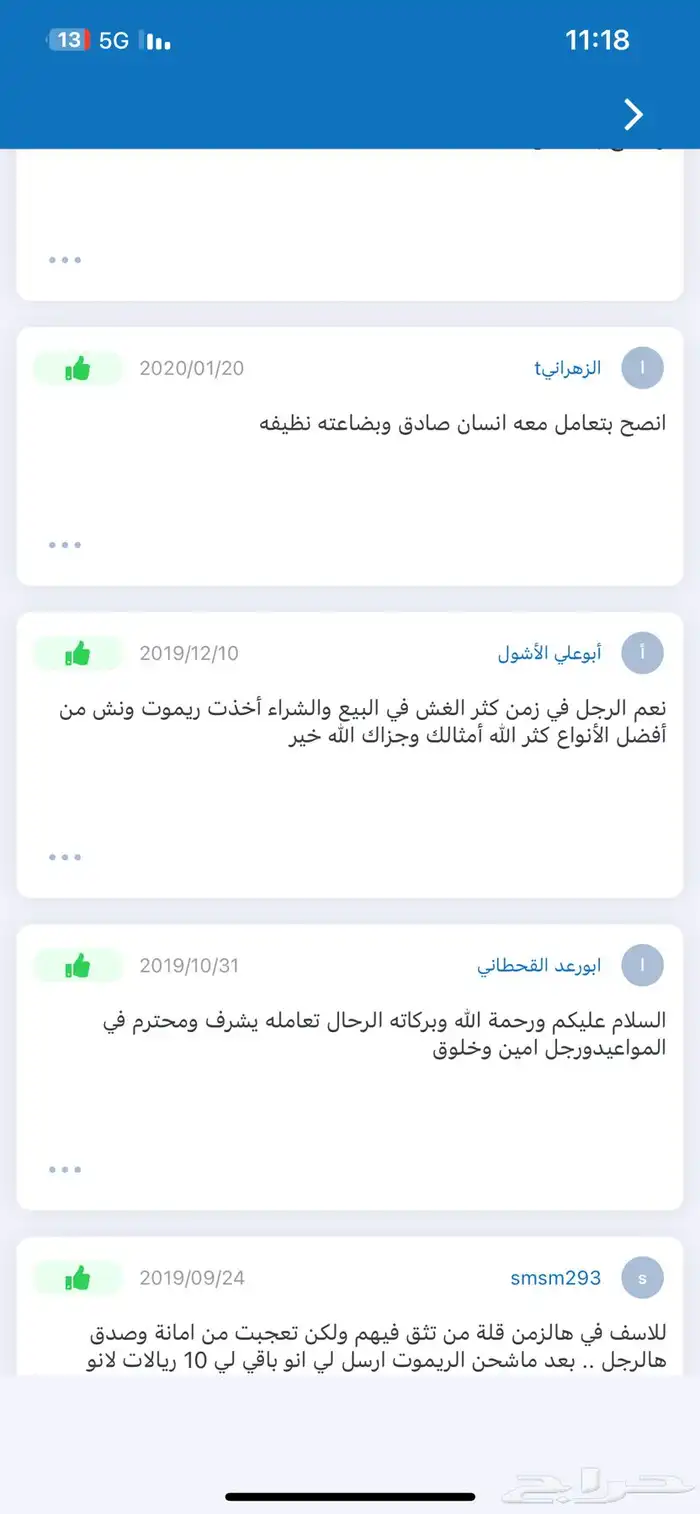Open more options on ابورعد القحطاني review

pos(65,1169)
